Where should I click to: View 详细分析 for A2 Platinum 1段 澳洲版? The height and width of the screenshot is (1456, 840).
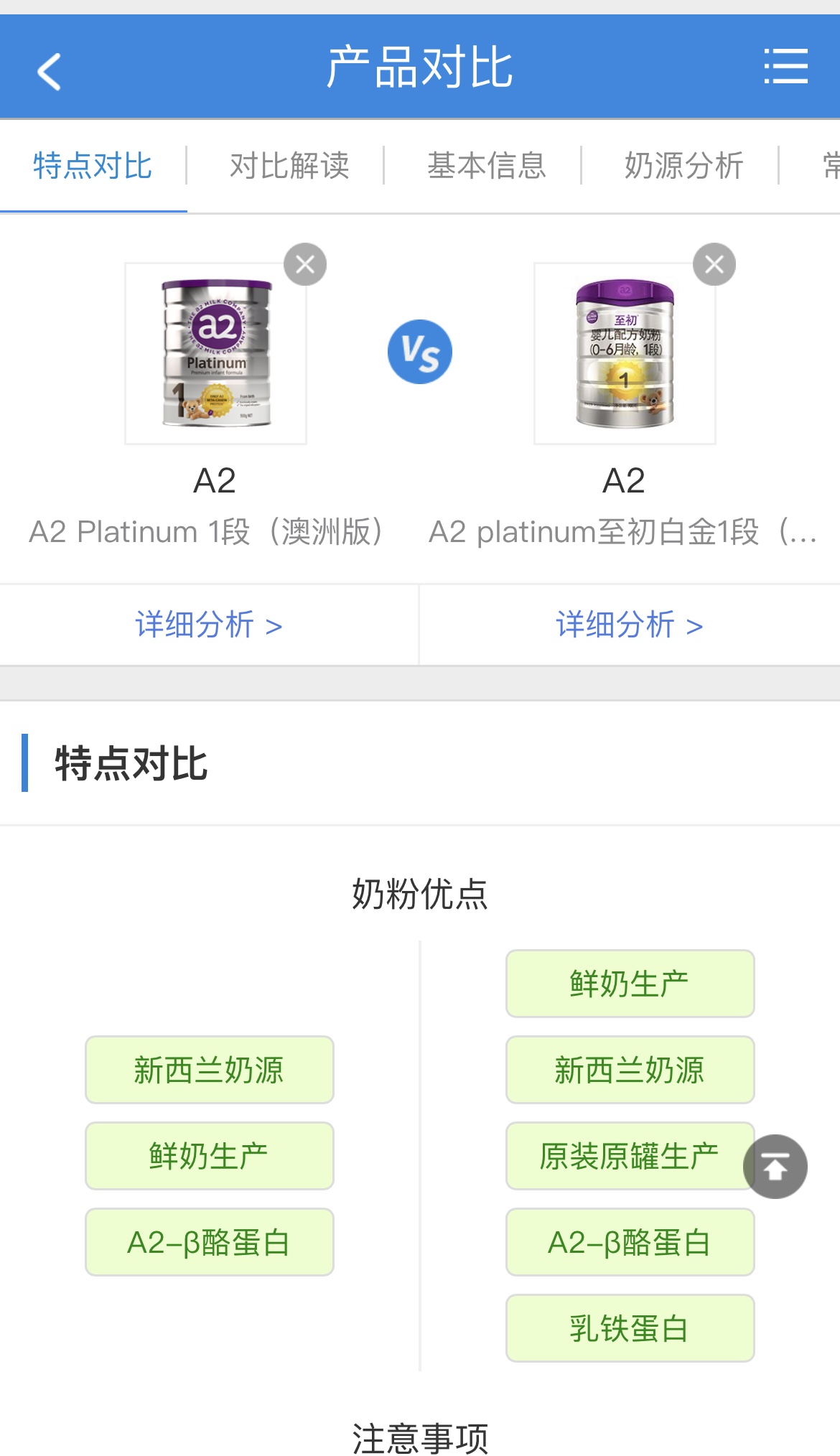coord(208,625)
